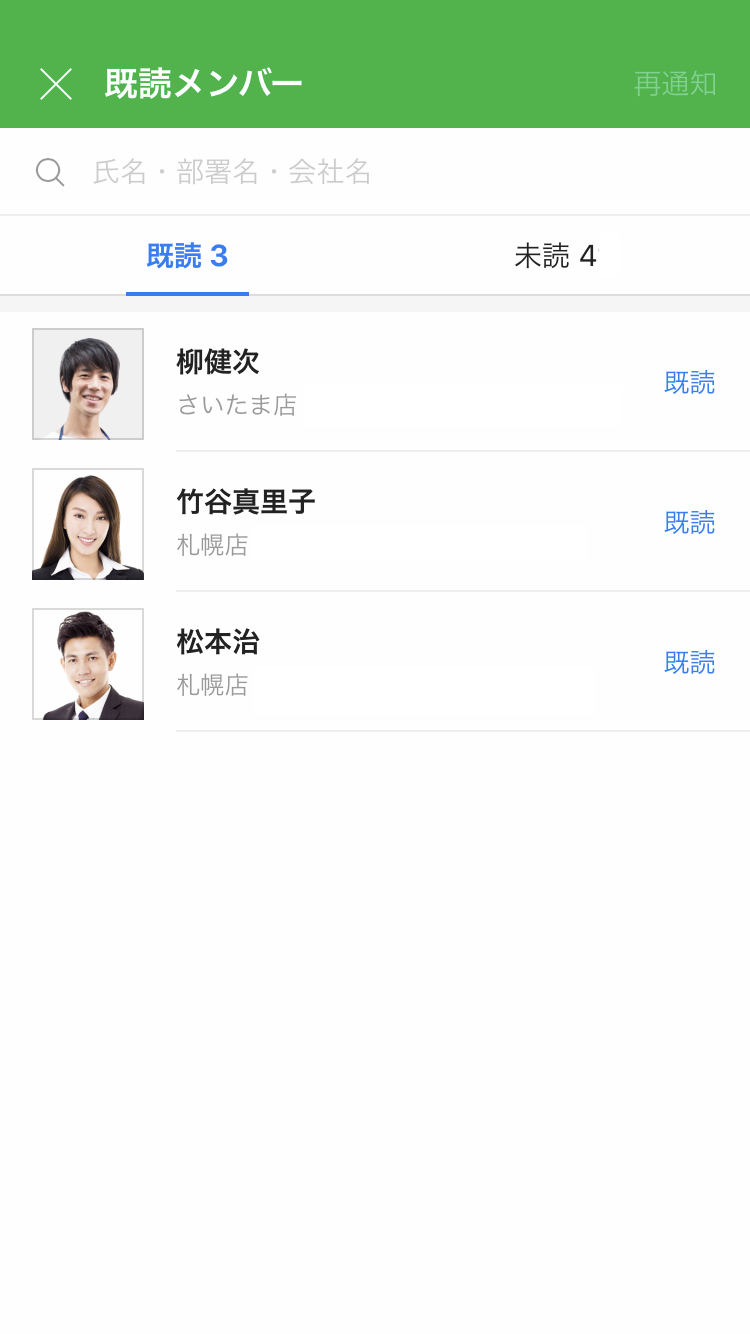Close the 既読メンバー screen

[x=56, y=84]
